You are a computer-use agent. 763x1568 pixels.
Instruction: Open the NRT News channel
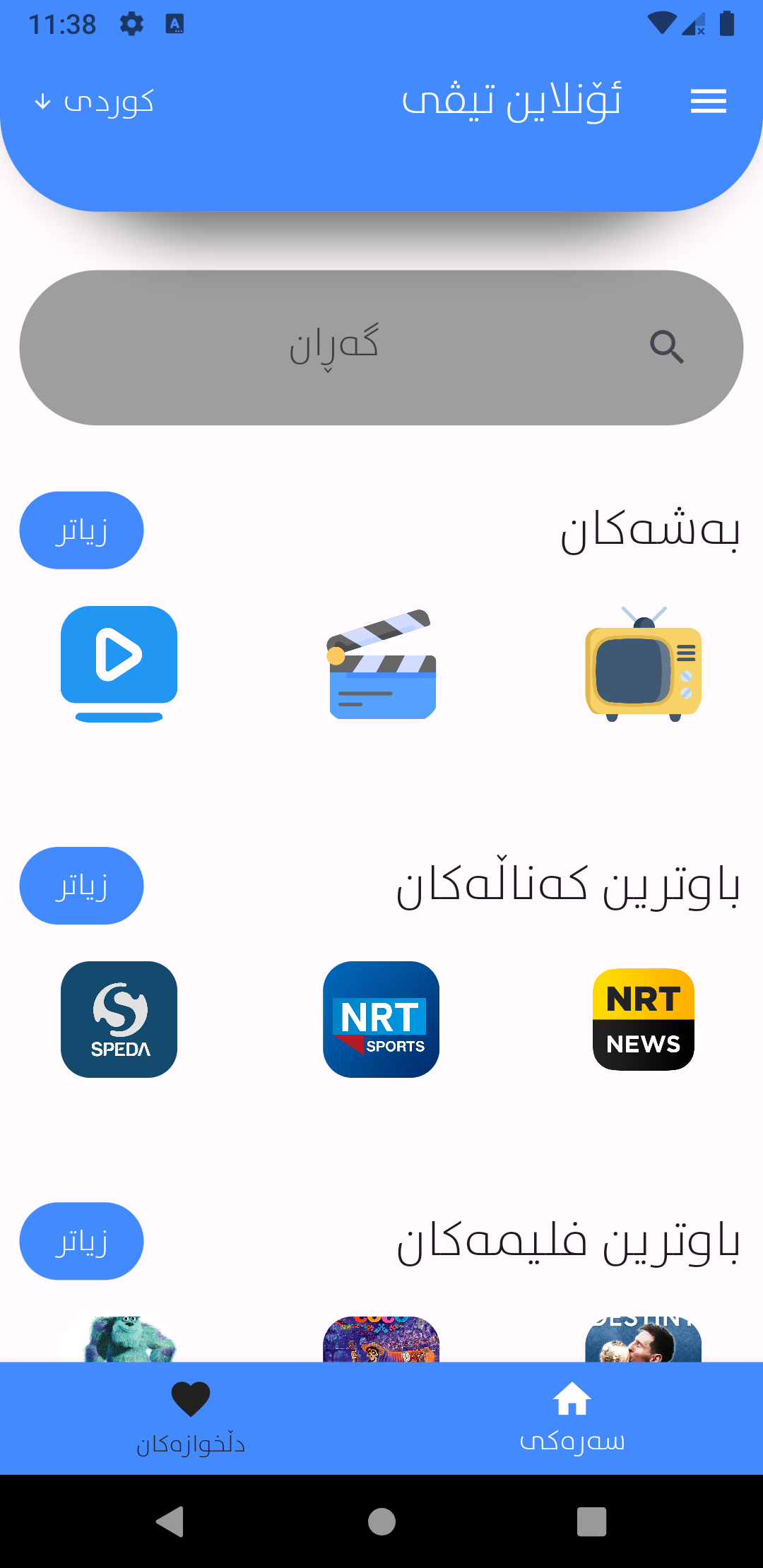click(644, 1019)
